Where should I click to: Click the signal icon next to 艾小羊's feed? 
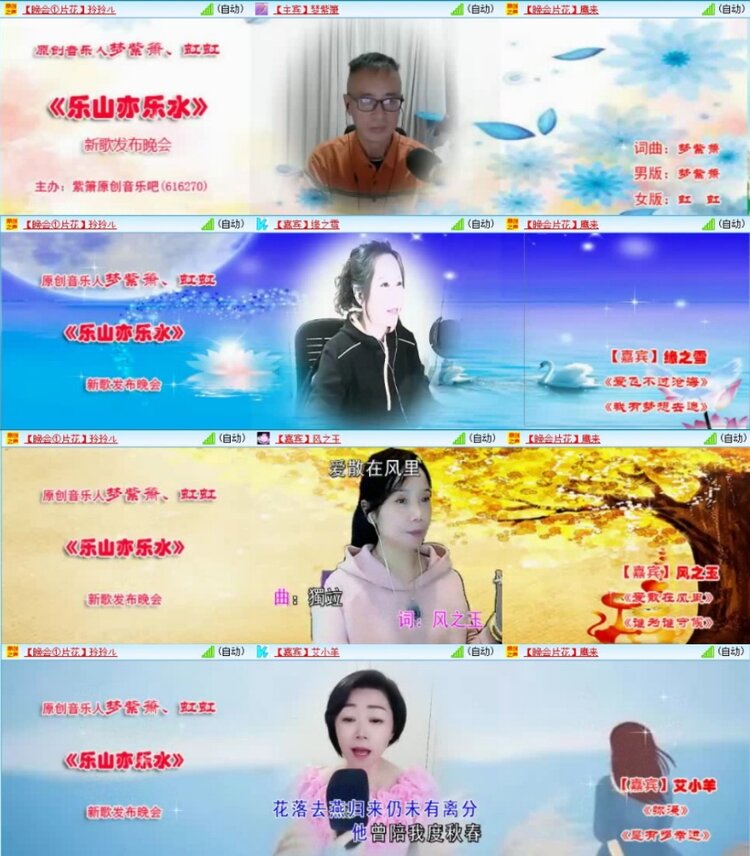click(x=455, y=650)
